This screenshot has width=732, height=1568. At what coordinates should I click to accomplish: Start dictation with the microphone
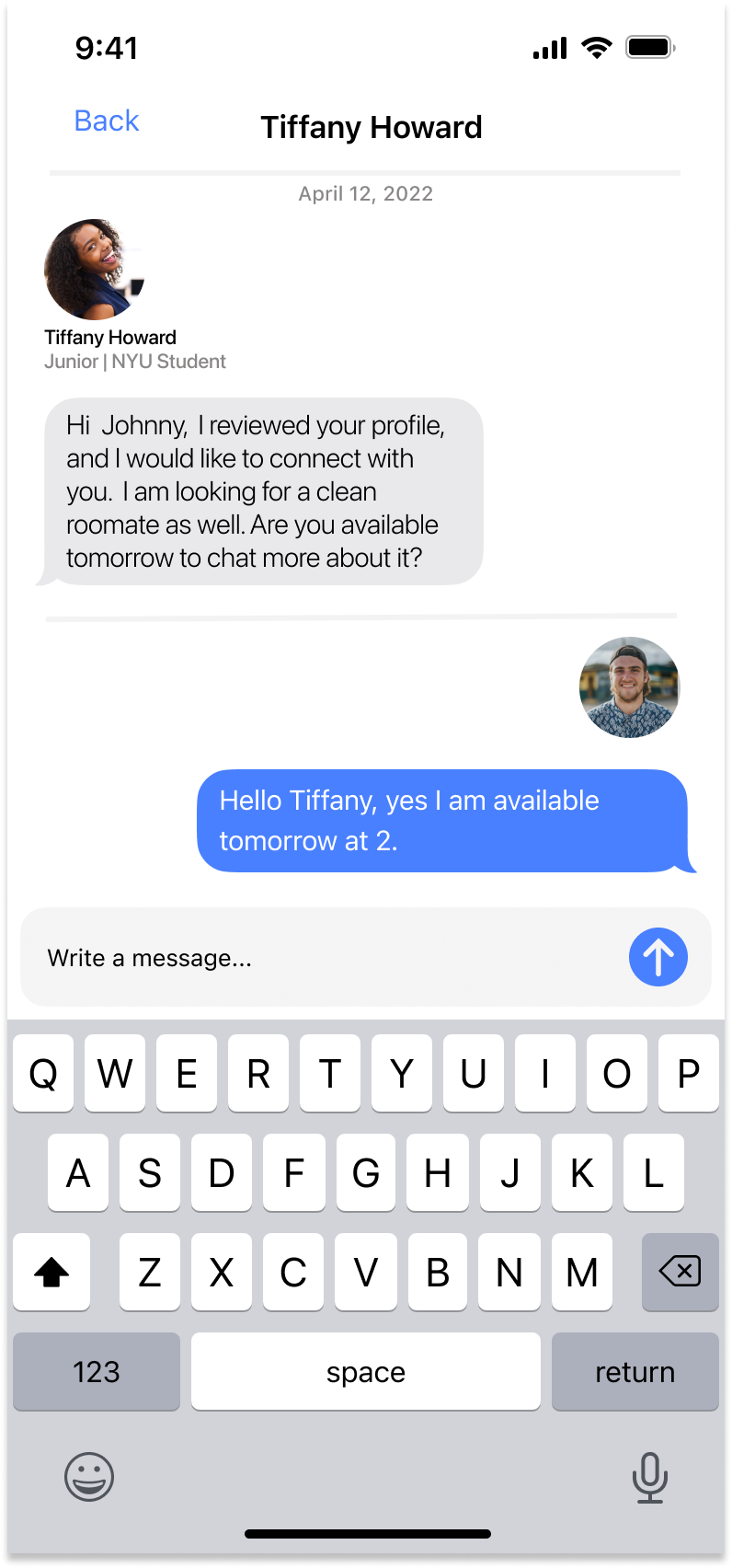click(649, 1477)
